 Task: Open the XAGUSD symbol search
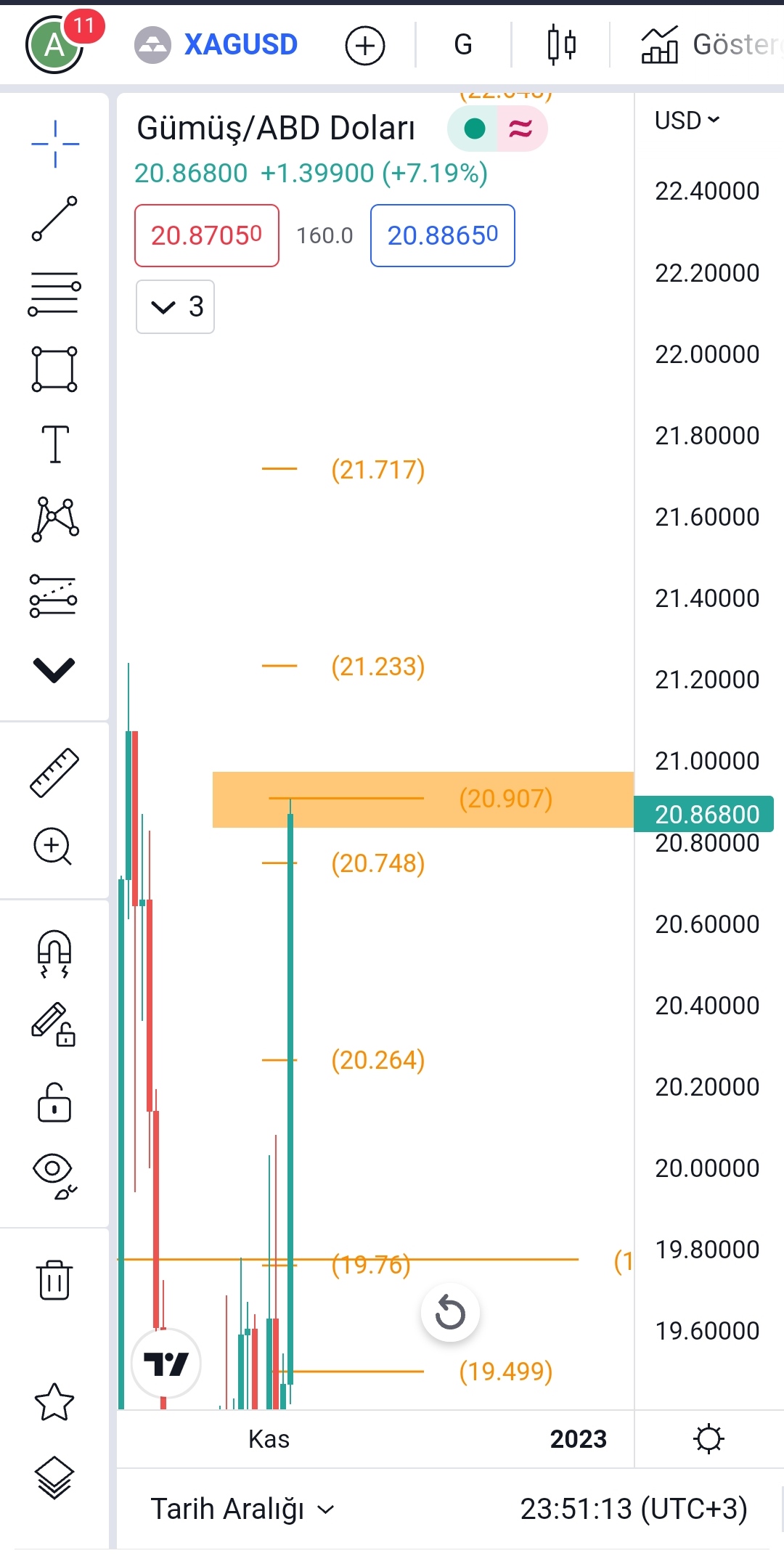click(216, 45)
